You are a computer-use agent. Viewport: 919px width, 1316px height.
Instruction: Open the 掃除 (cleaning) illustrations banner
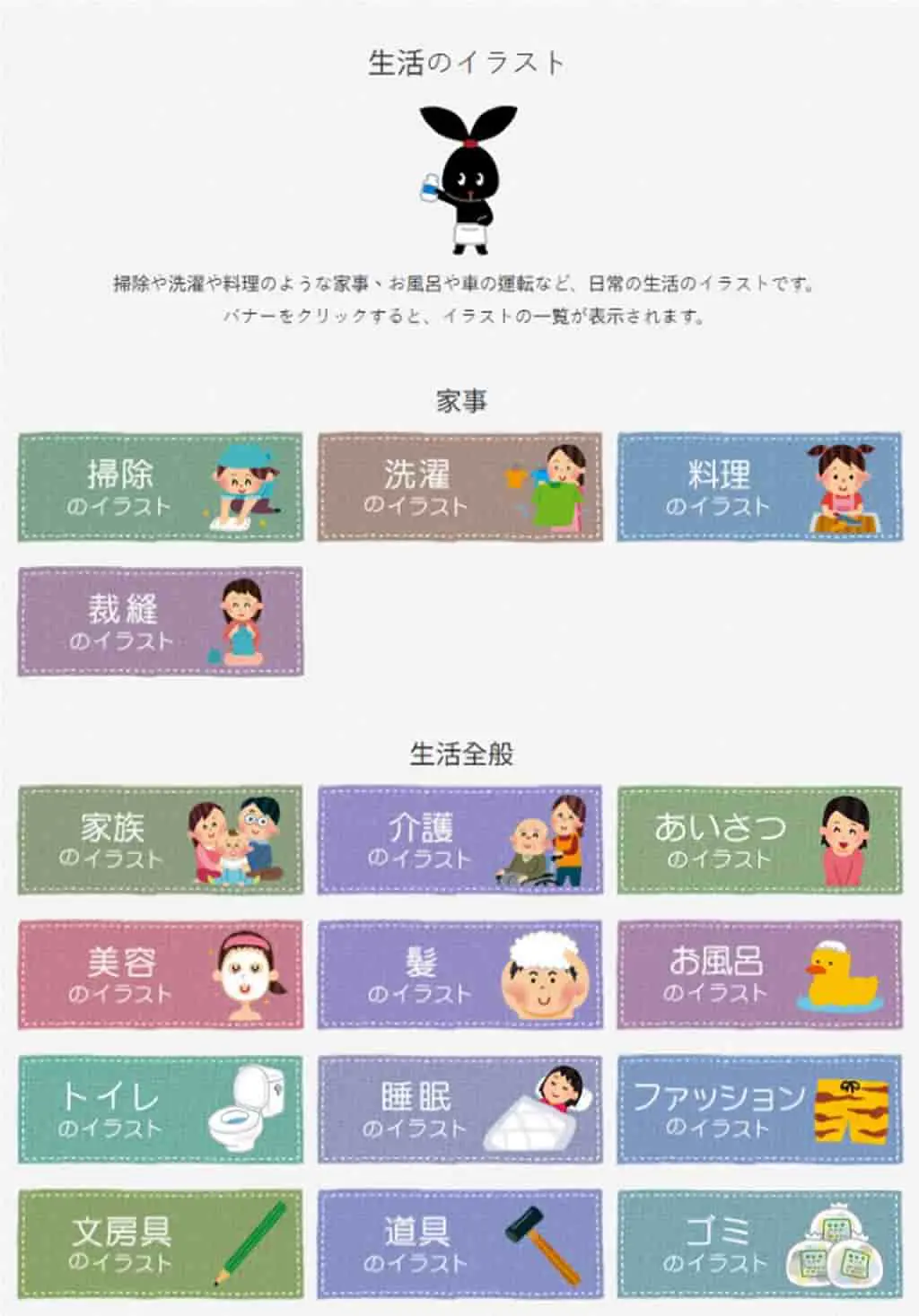pyautogui.click(x=161, y=487)
